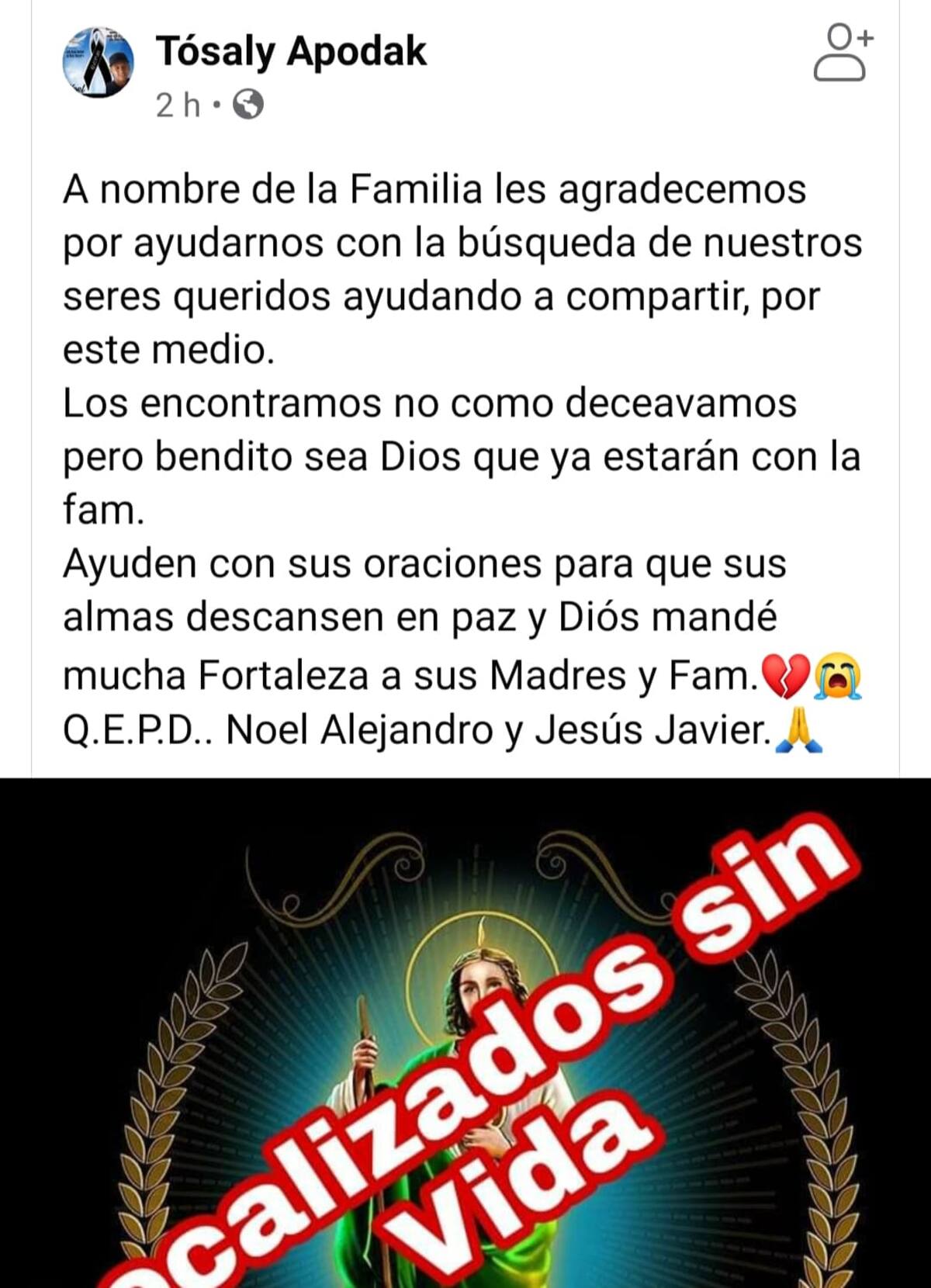Add Tósaly Apodak as friend
This screenshot has height=1288, width=931.
point(842,53)
